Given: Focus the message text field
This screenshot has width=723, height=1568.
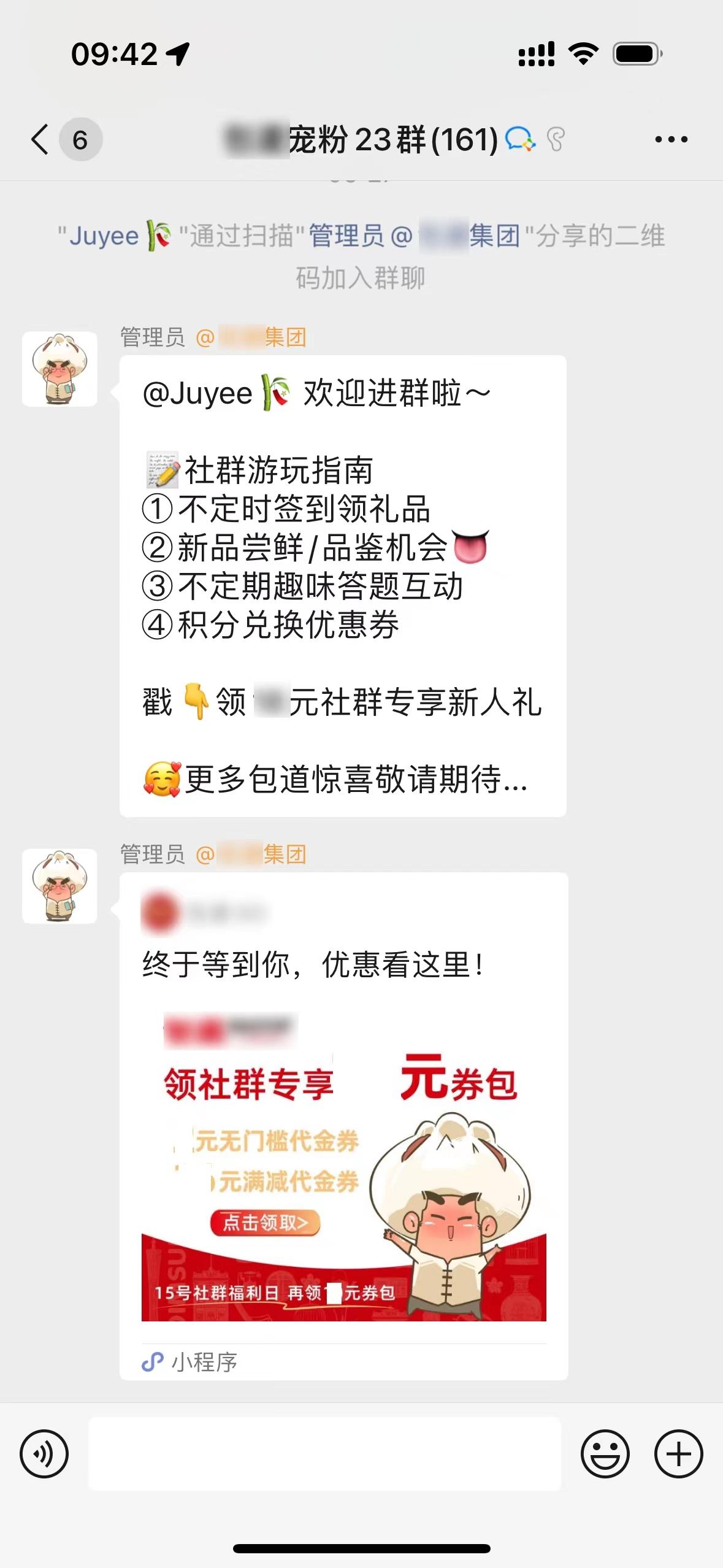Looking at the screenshot, I should pyautogui.click(x=324, y=1454).
